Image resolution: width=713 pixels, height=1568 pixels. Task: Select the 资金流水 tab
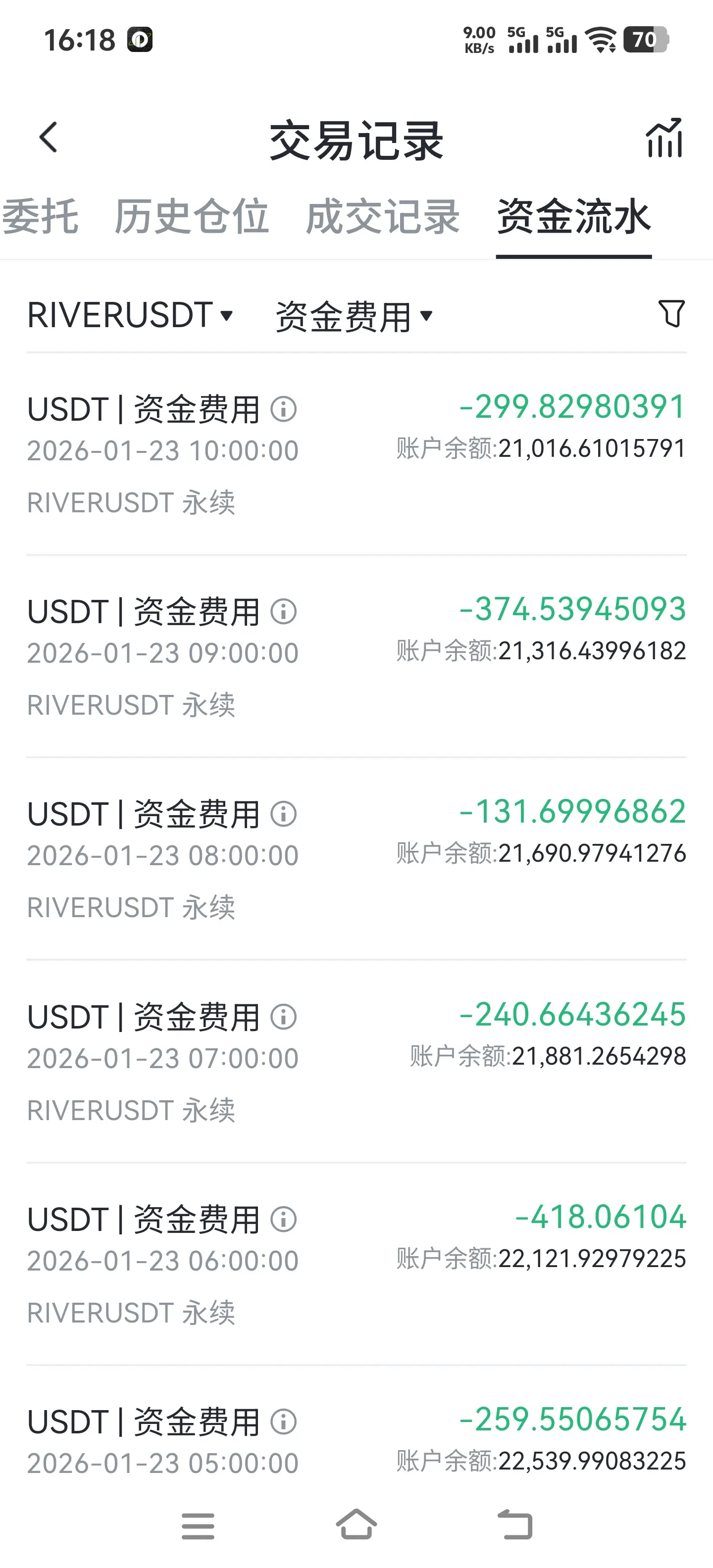[x=573, y=217]
